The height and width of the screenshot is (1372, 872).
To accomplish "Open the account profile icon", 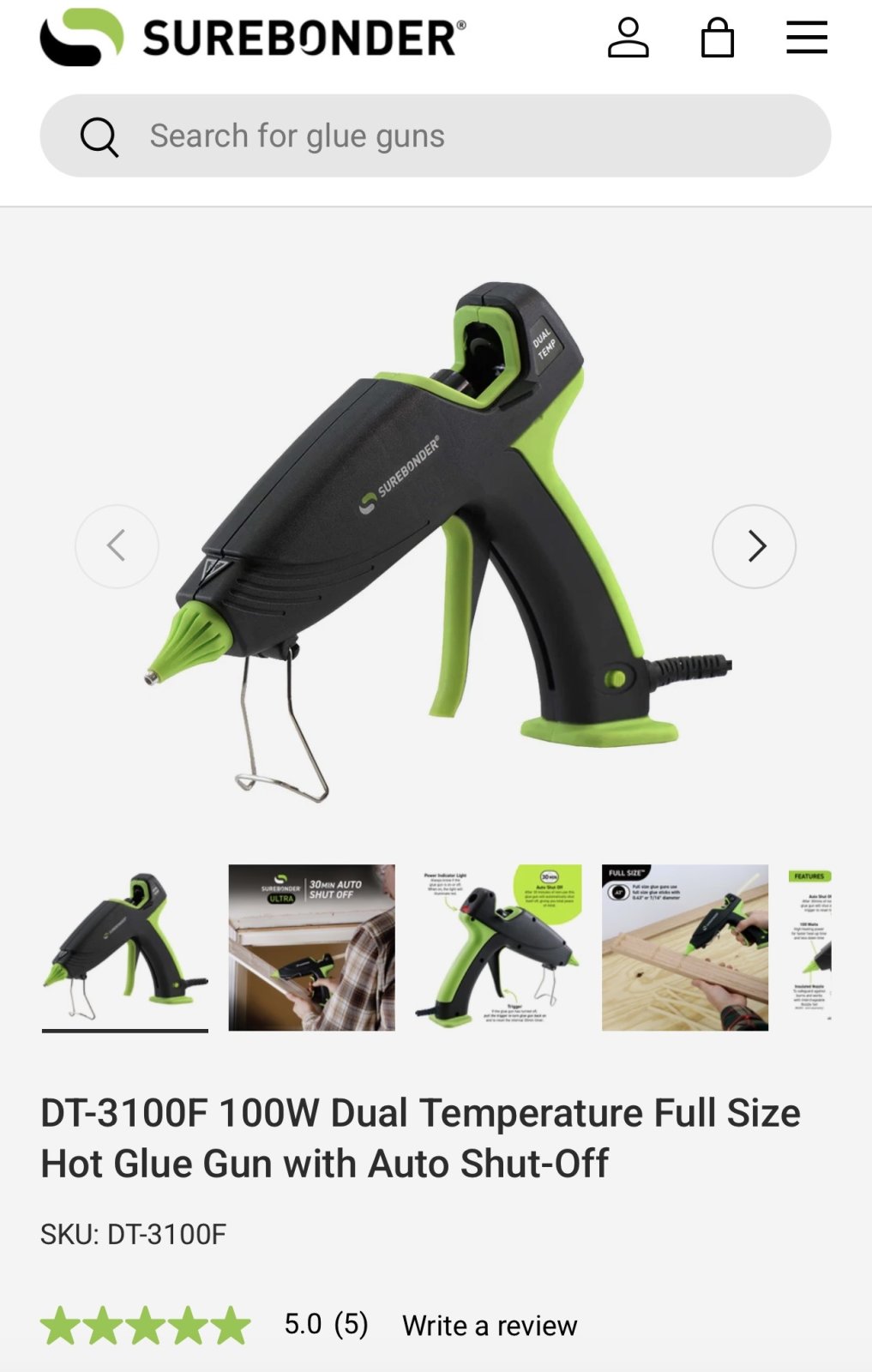I will coord(628,39).
